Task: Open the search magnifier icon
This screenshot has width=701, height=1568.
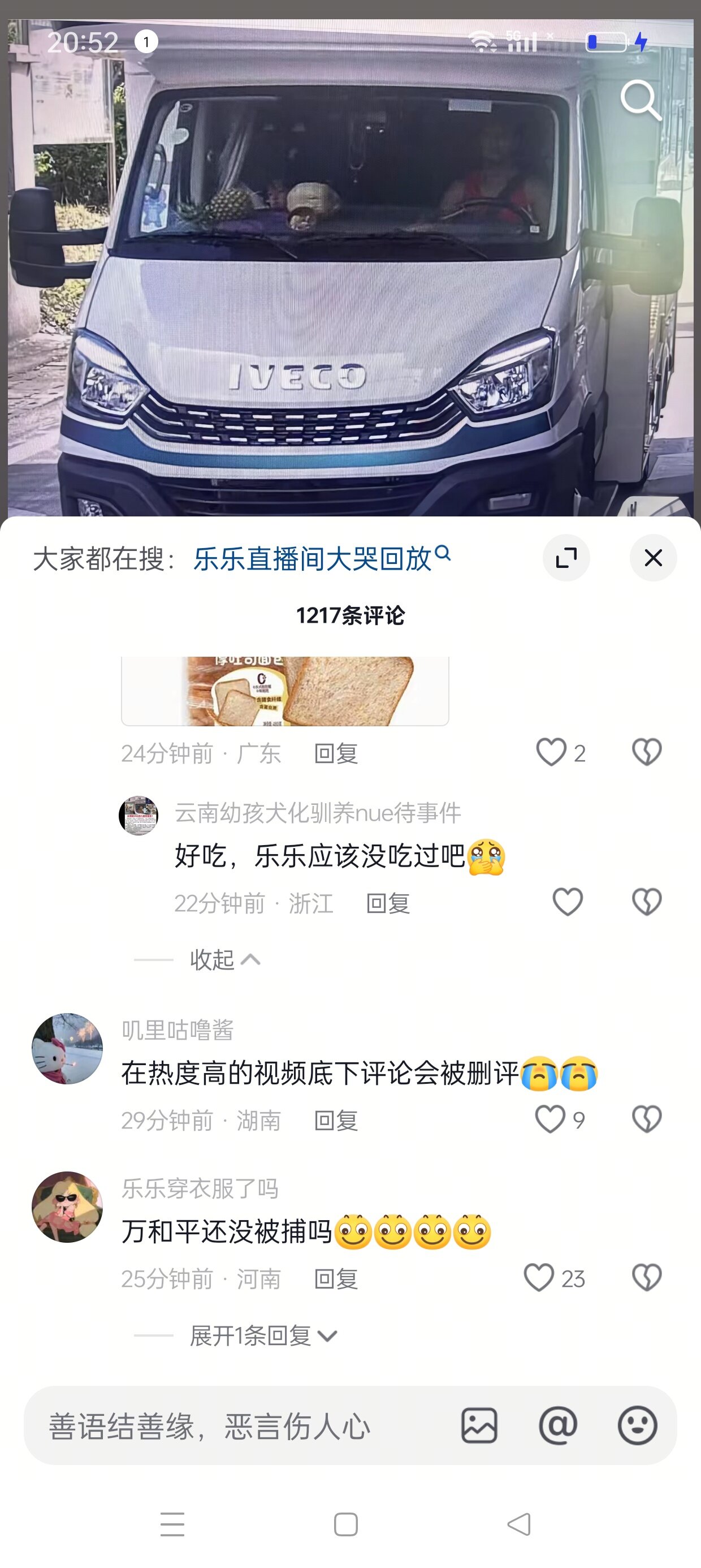Action: click(x=640, y=100)
